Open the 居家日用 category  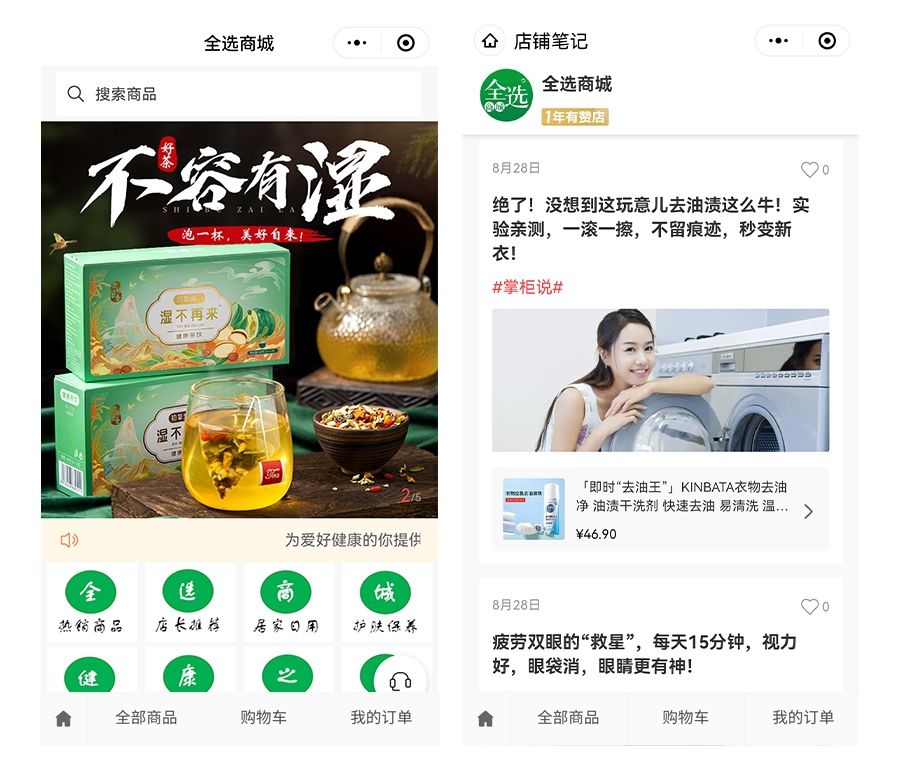click(x=287, y=602)
